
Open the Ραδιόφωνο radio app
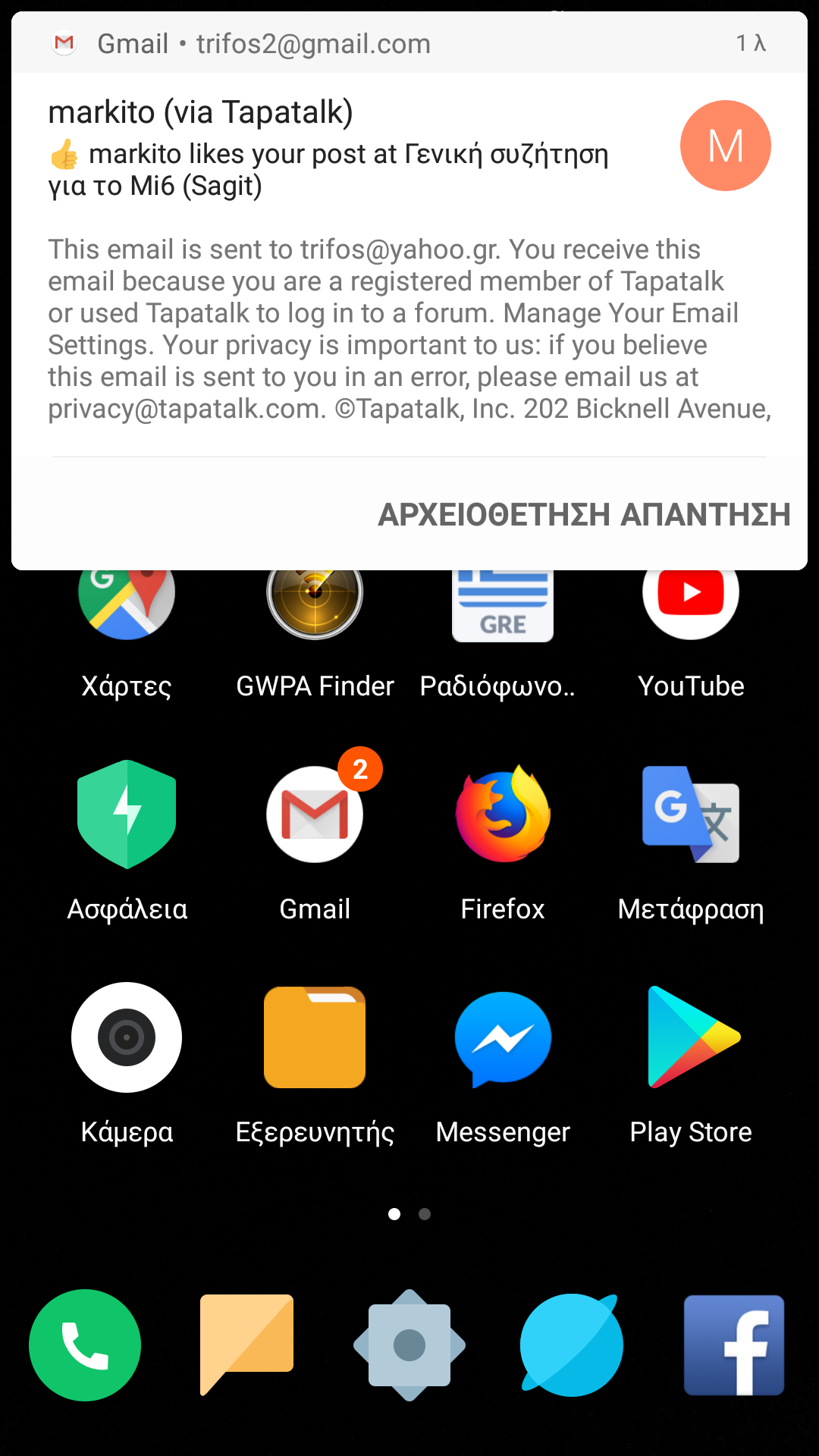click(x=502, y=607)
